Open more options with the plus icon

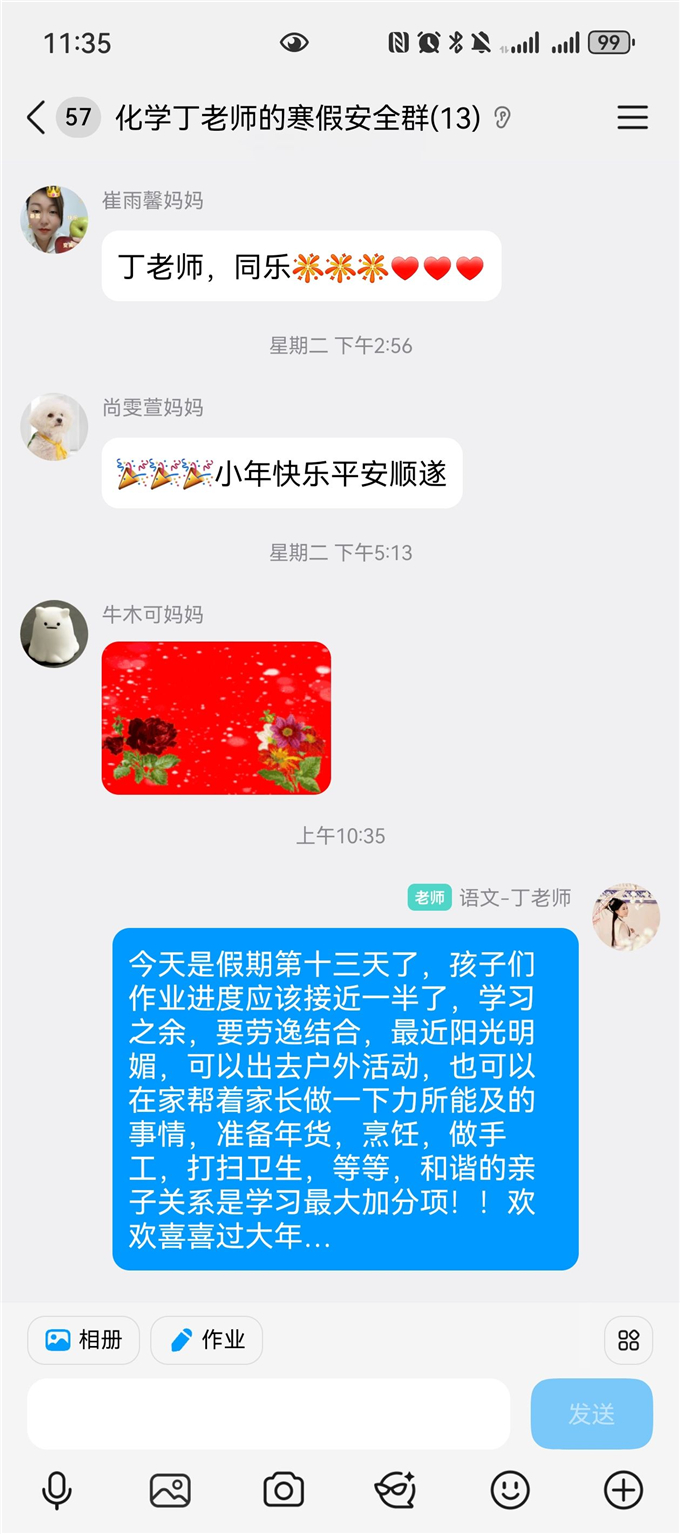click(x=623, y=1490)
